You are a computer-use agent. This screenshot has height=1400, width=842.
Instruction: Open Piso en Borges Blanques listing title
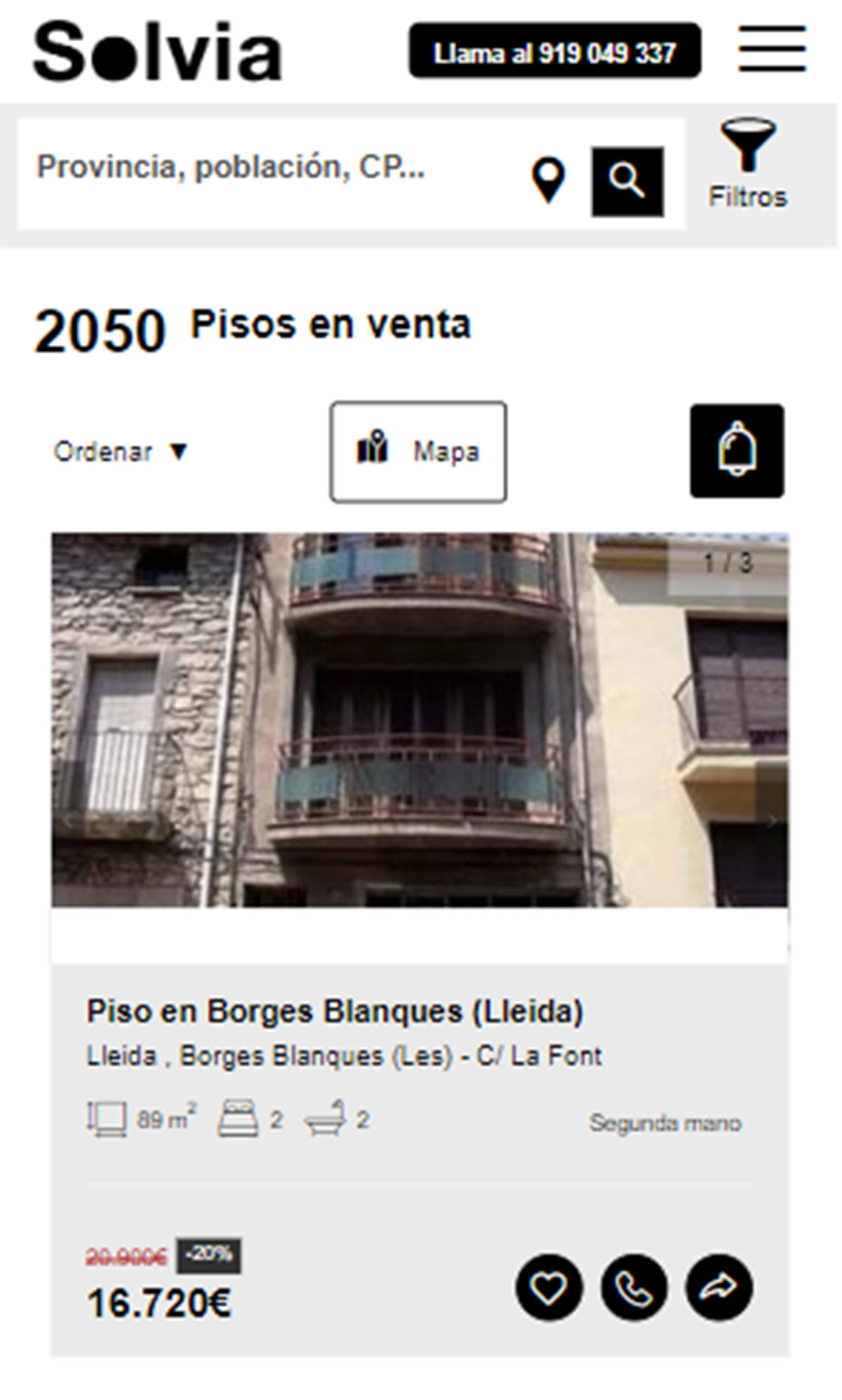[335, 1011]
